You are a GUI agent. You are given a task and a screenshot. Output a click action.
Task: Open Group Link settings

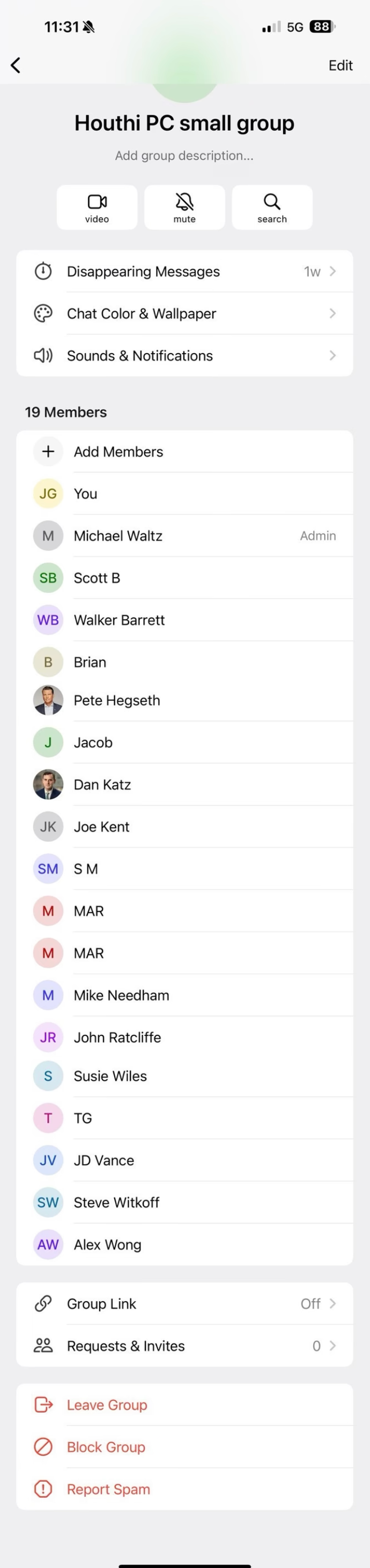coord(184,1304)
